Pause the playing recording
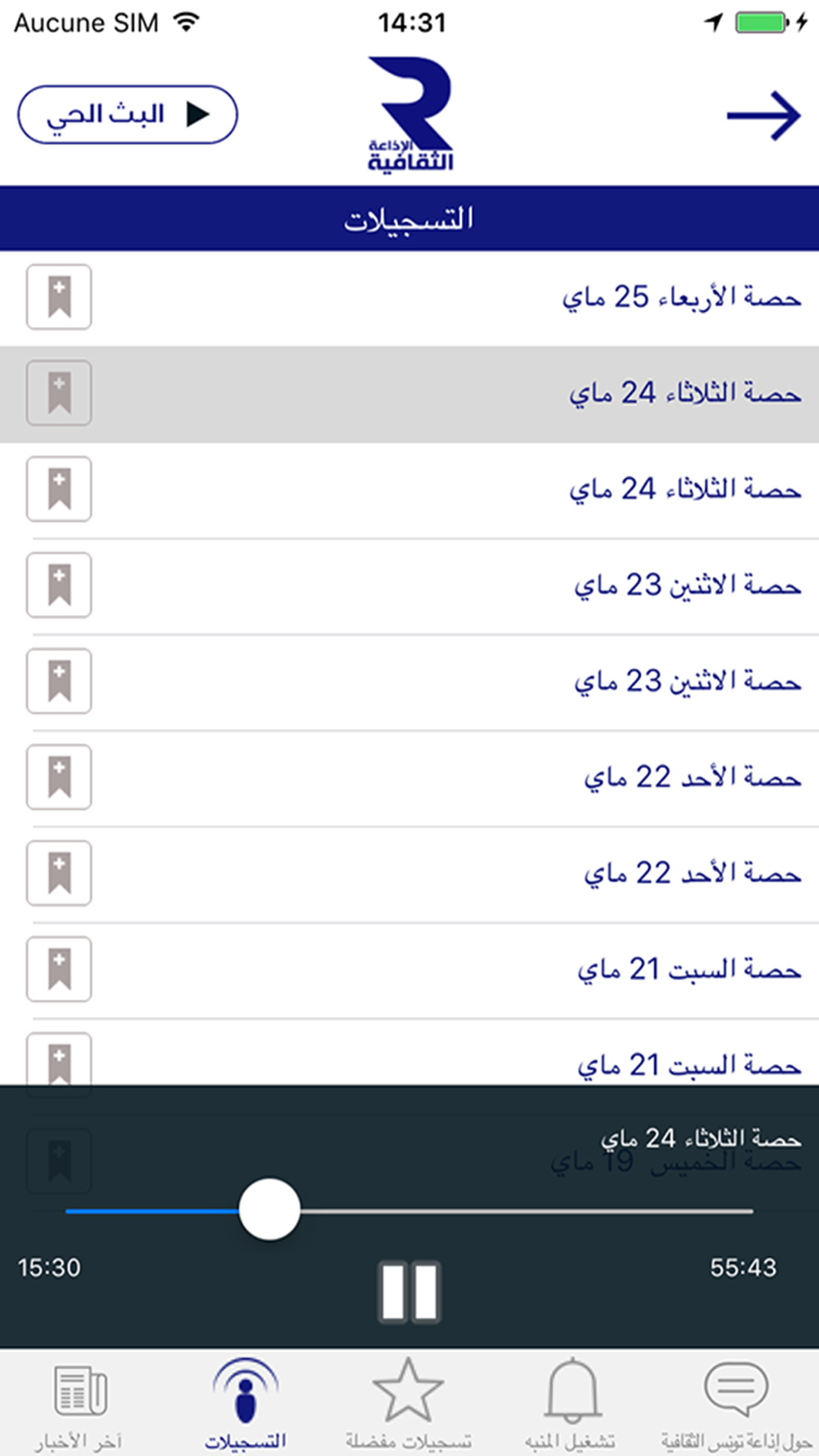Screen dimensions: 819x1456 point(409,1291)
